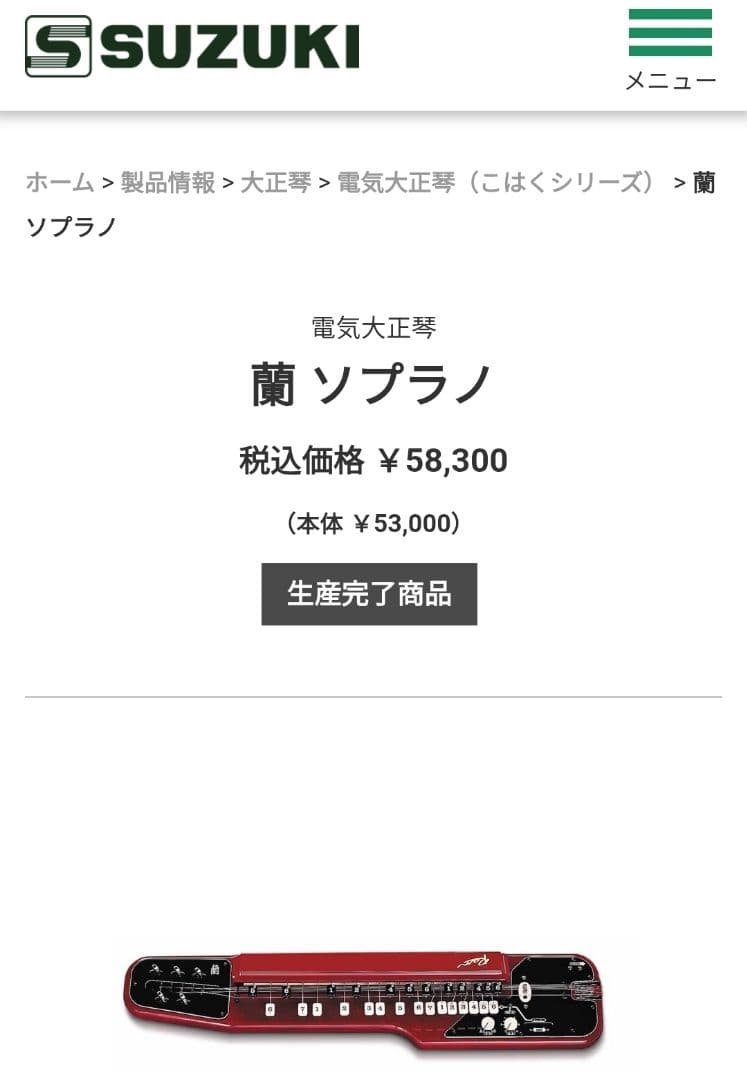Image resolution: width=747 pixels, height=1080 pixels.
Task: Click the breadcrumb separator after ホーム
Action: (105, 183)
